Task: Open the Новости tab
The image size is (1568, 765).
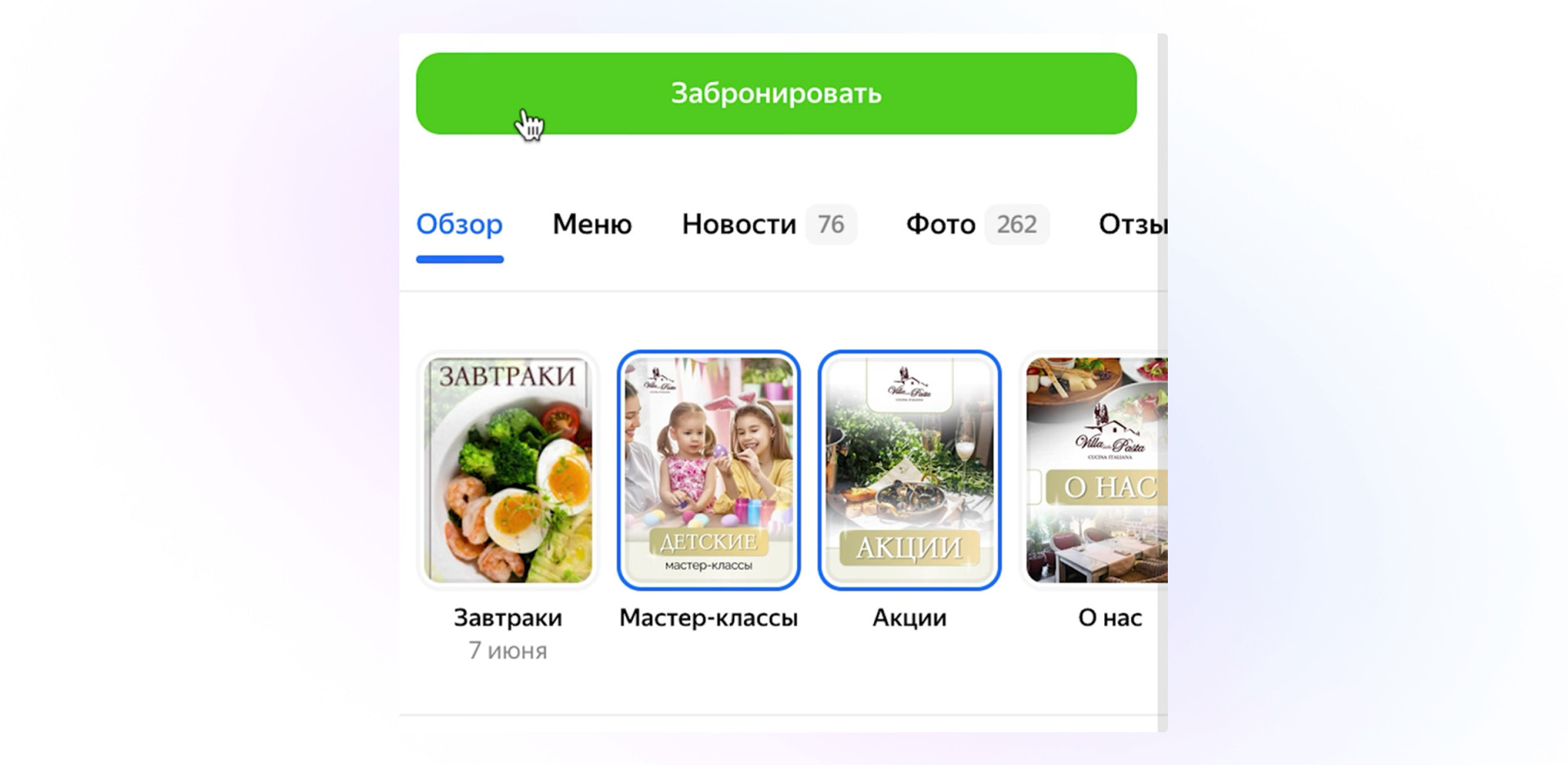Action: pos(739,225)
